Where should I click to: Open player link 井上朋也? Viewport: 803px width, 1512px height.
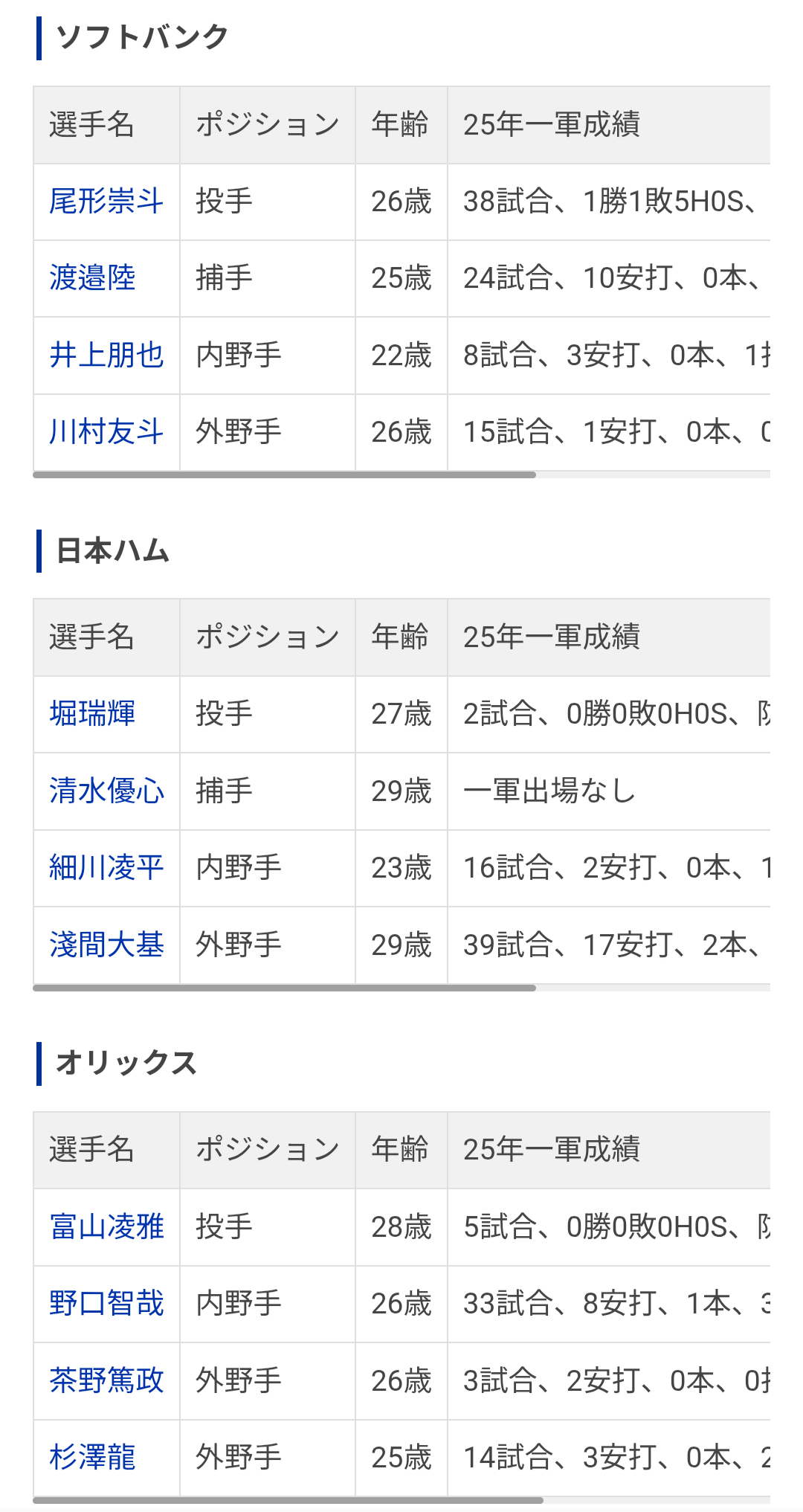(x=106, y=356)
